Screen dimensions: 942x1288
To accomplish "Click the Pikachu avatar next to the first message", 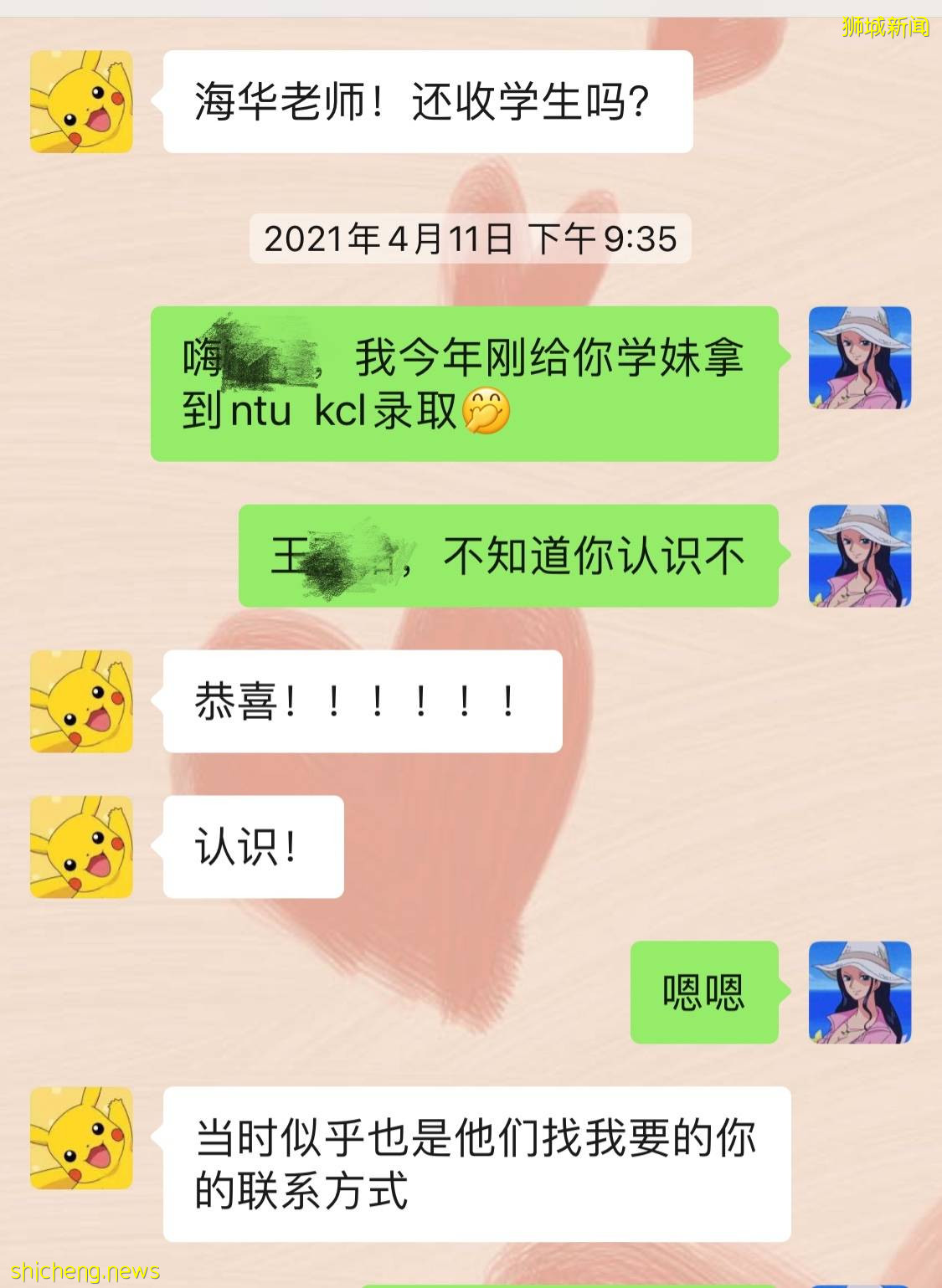I will 80,101.
